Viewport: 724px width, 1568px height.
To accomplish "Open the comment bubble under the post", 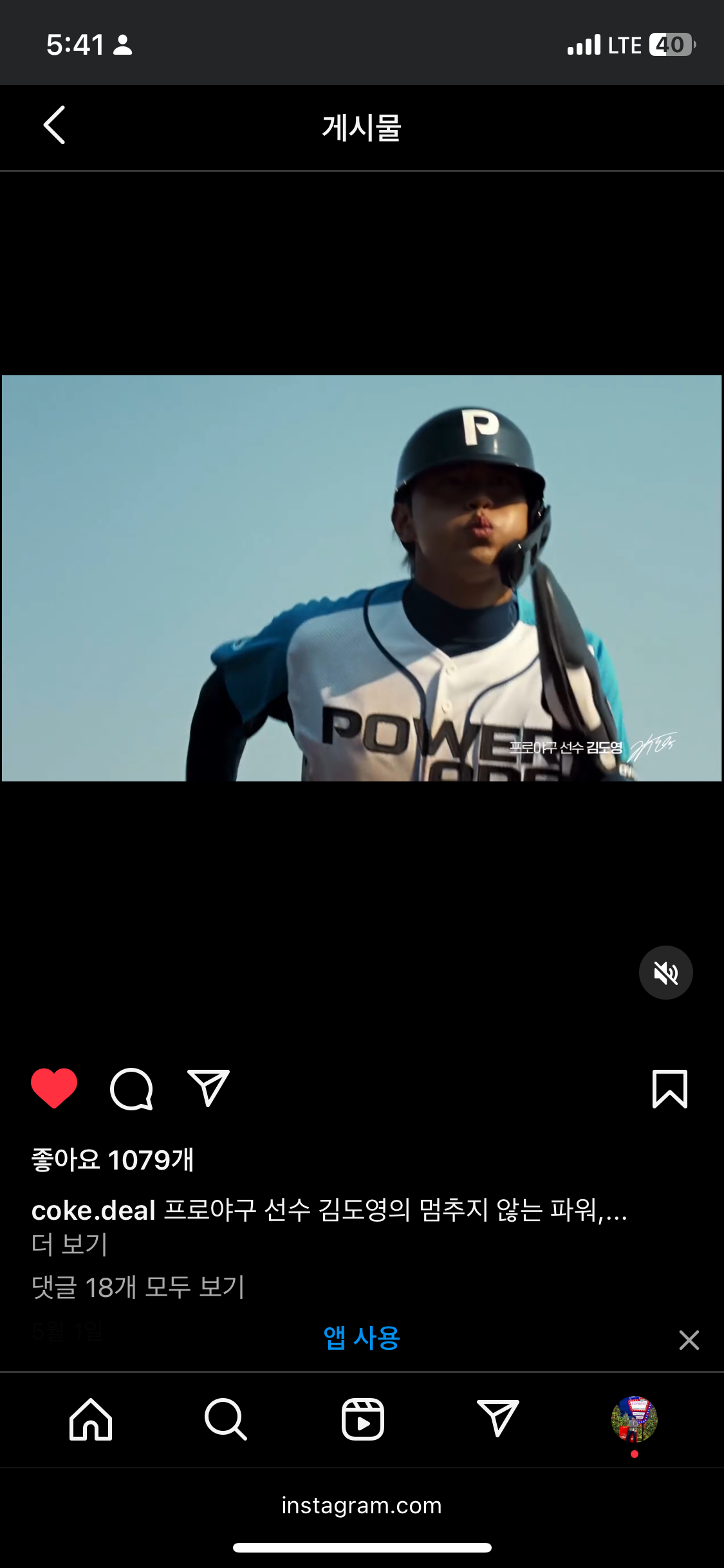I will pos(131,1089).
